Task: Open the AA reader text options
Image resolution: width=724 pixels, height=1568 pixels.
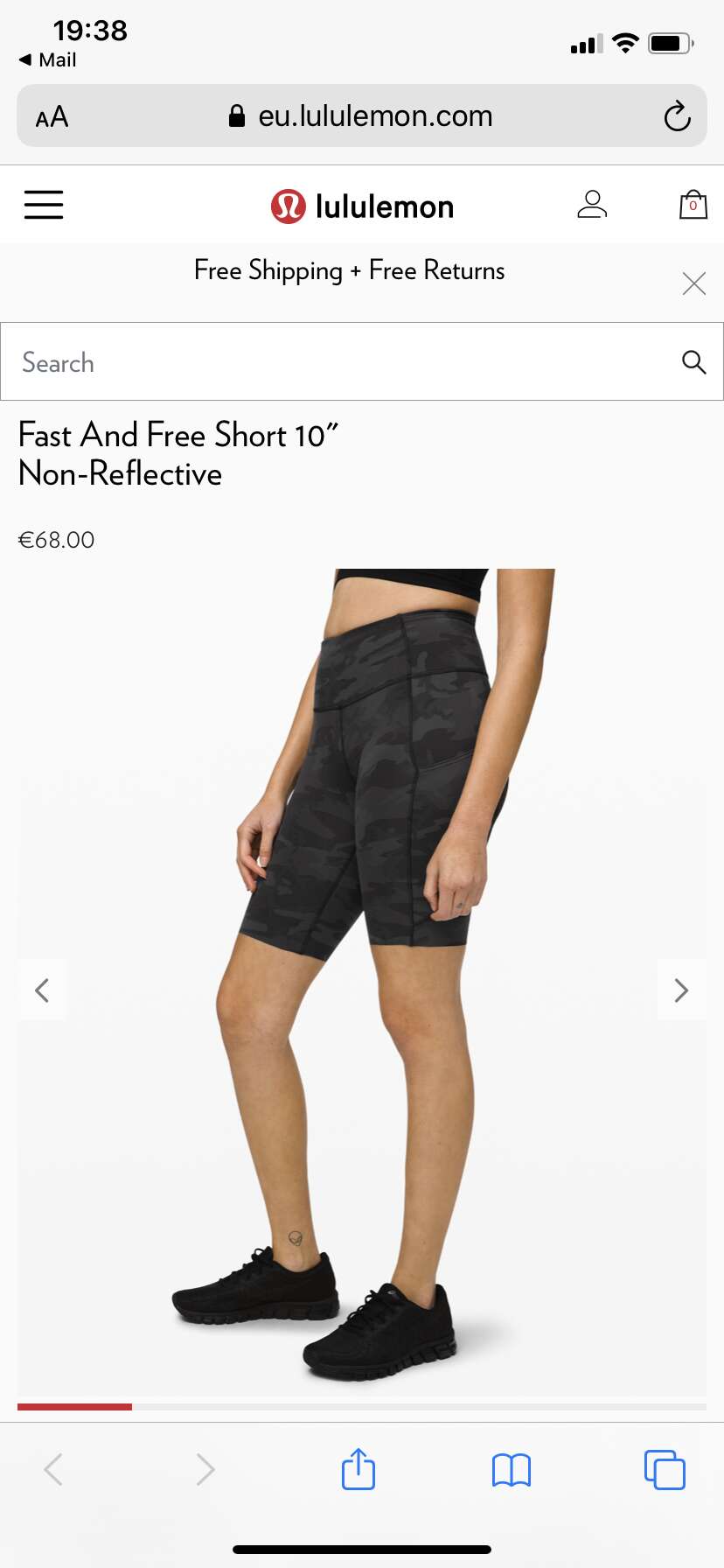Action: click(x=52, y=116)
